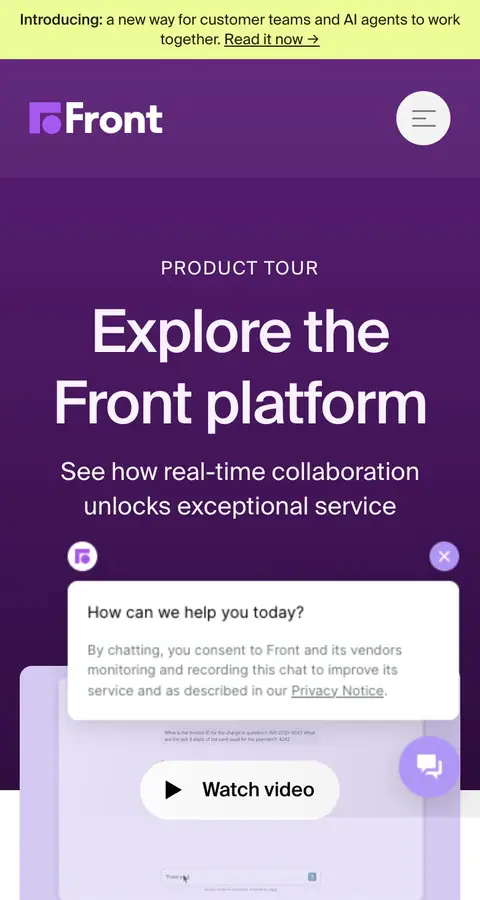Screen dimensions: 480x900
Task: Open the live chat bubble
Action: [429, 766]
